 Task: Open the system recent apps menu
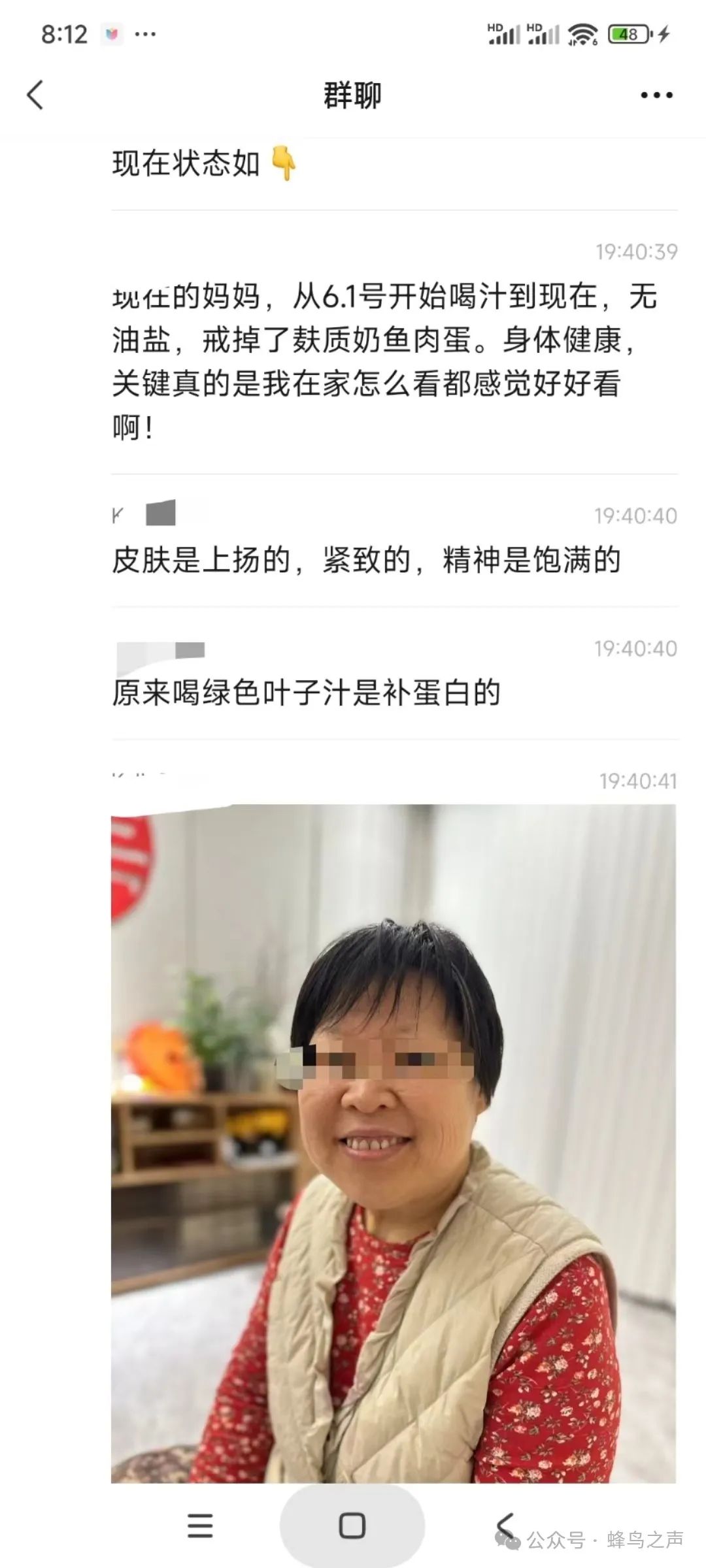tap(200, 1526)
